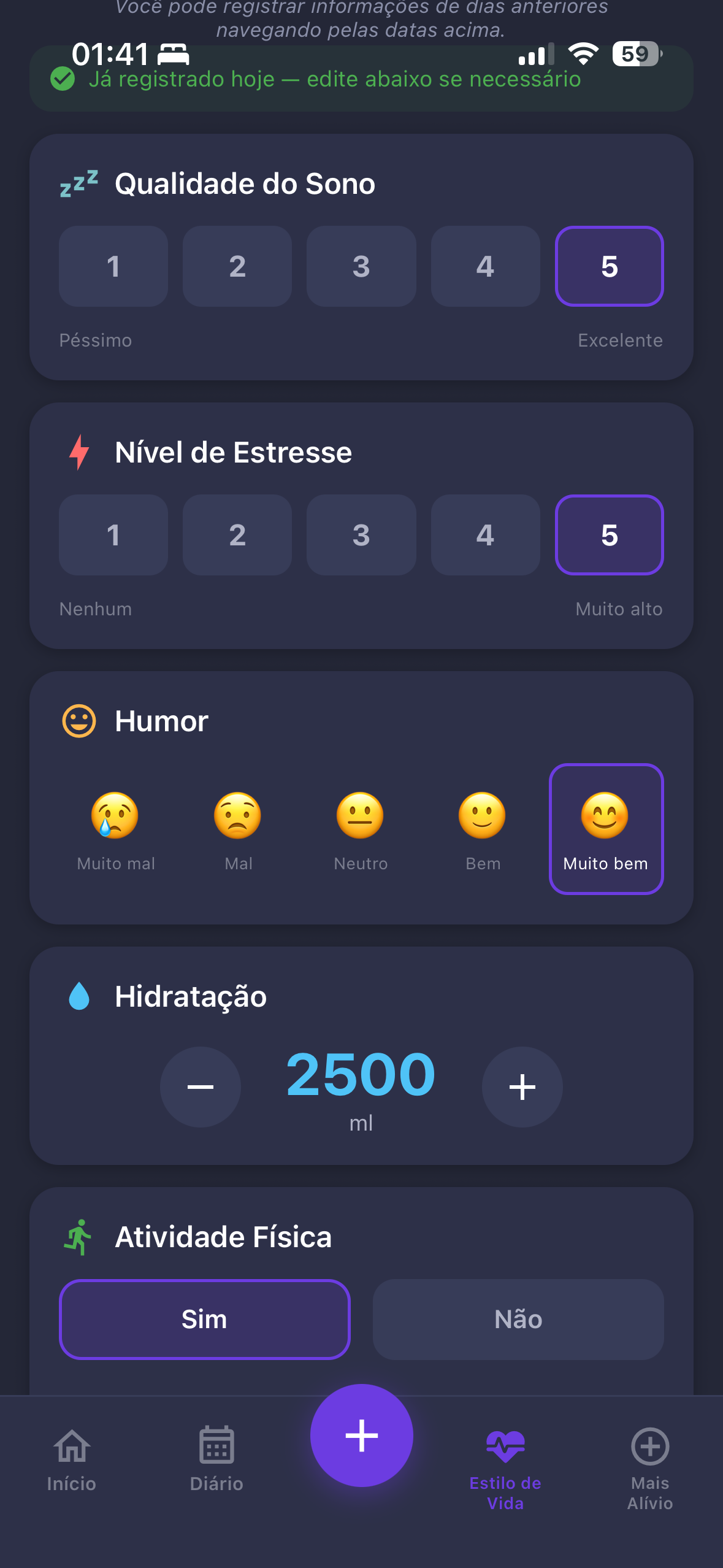Tap the lightning Nível de Estresse icon
Screen dimensions: 723x1568
point(79,452)
